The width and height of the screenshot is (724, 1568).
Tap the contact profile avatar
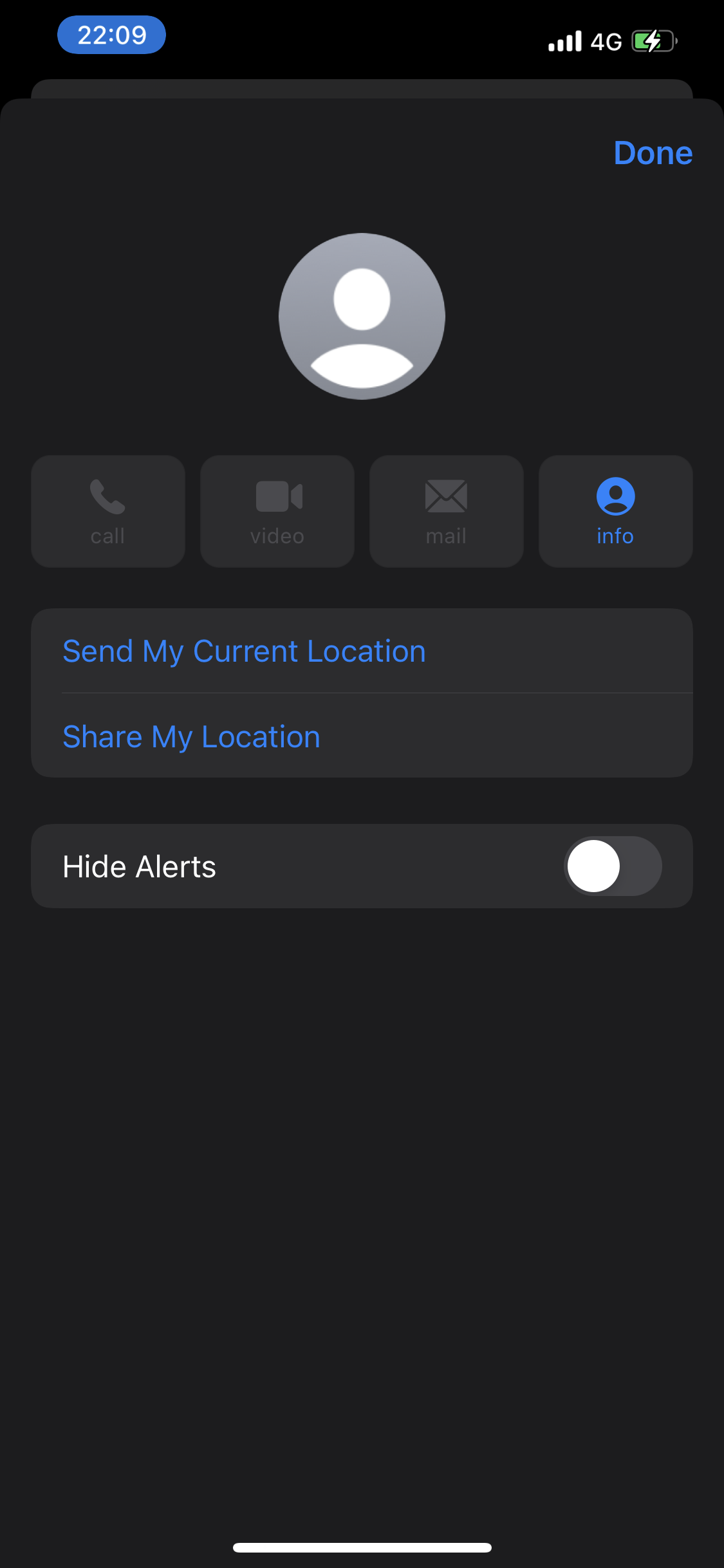[x=362, y=316]
